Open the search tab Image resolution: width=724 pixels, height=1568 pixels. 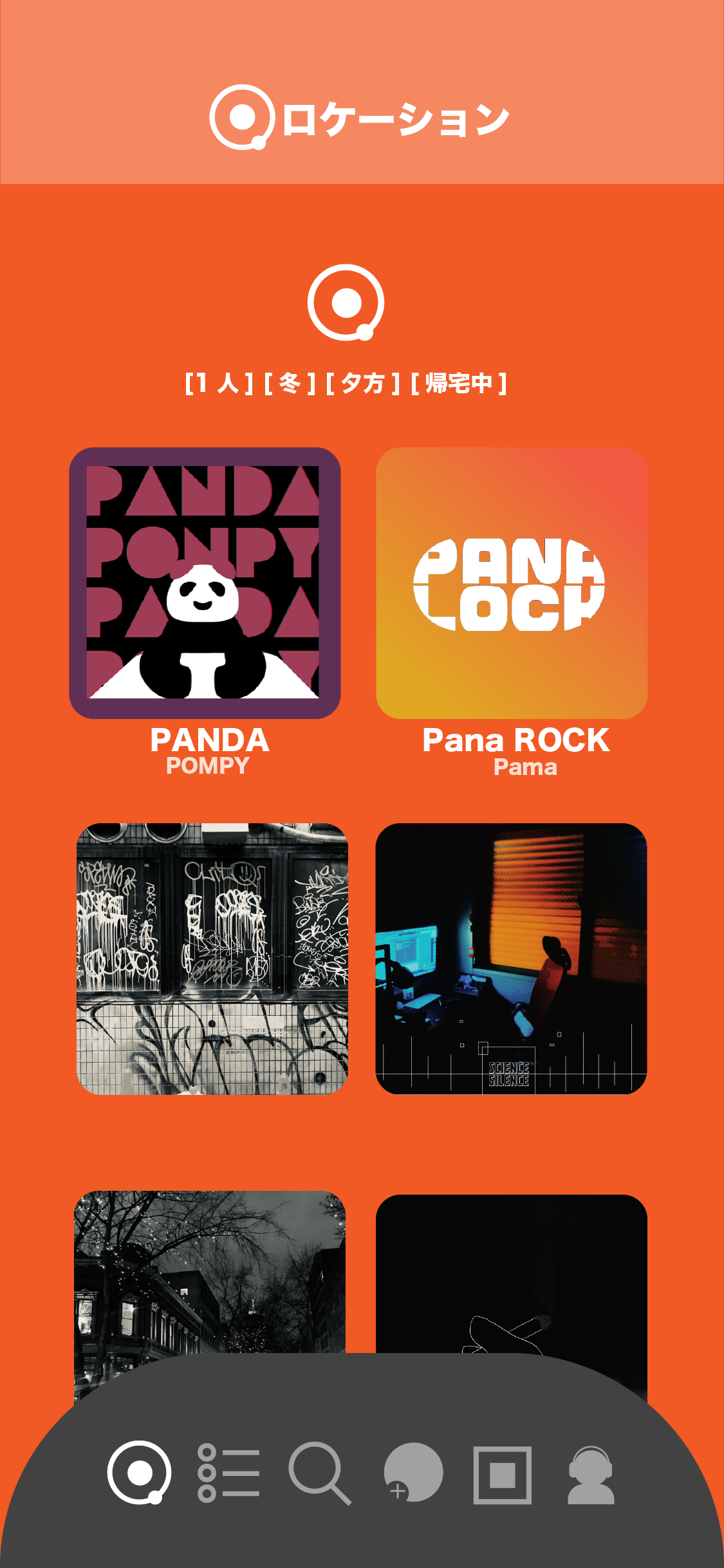pos(320,1473)
